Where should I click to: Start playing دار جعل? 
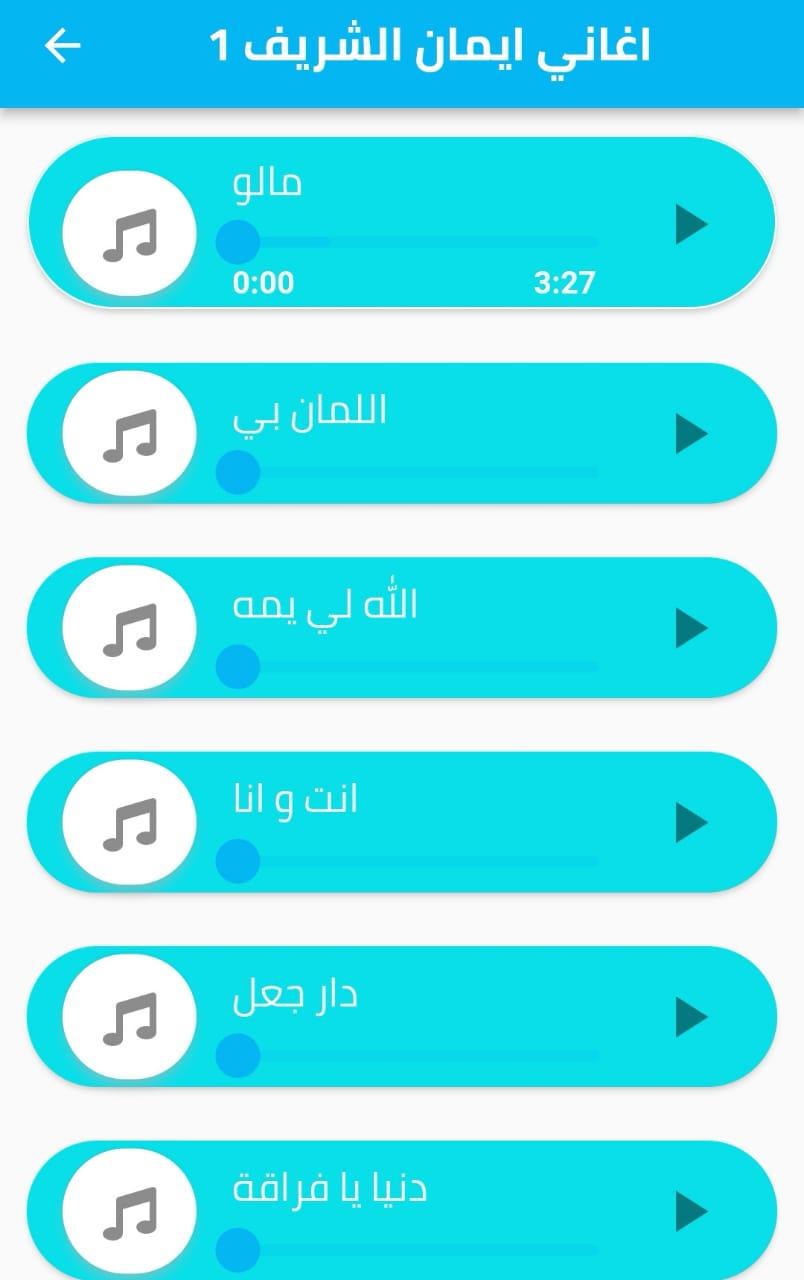coord(691,1017)
